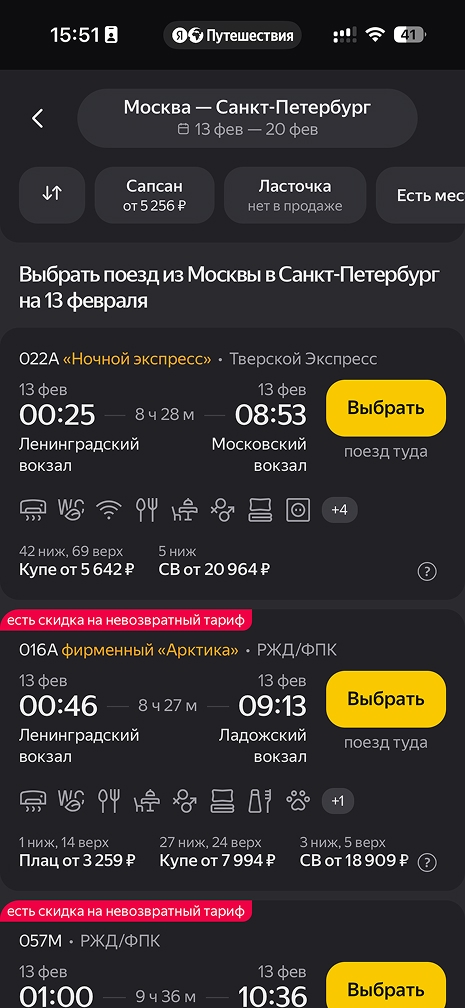Open the question mark on Арктика card
The height and width of the screenshot is (1008, 465).
(x=427, y=863)
